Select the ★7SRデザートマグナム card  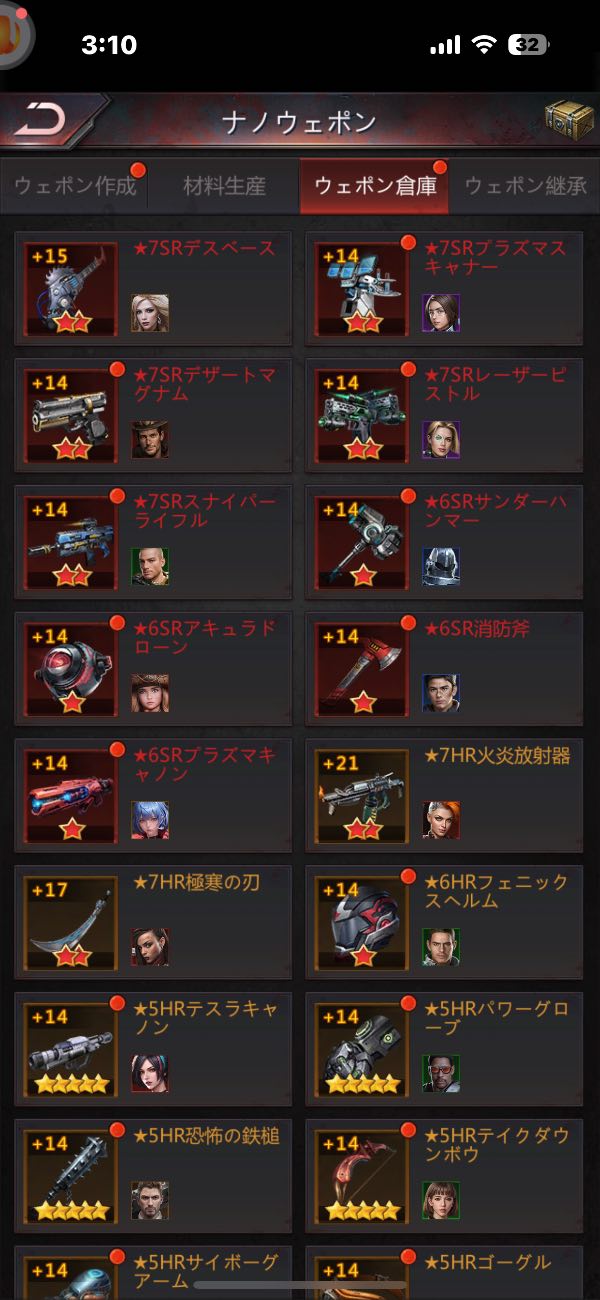[x=153, y=416]
